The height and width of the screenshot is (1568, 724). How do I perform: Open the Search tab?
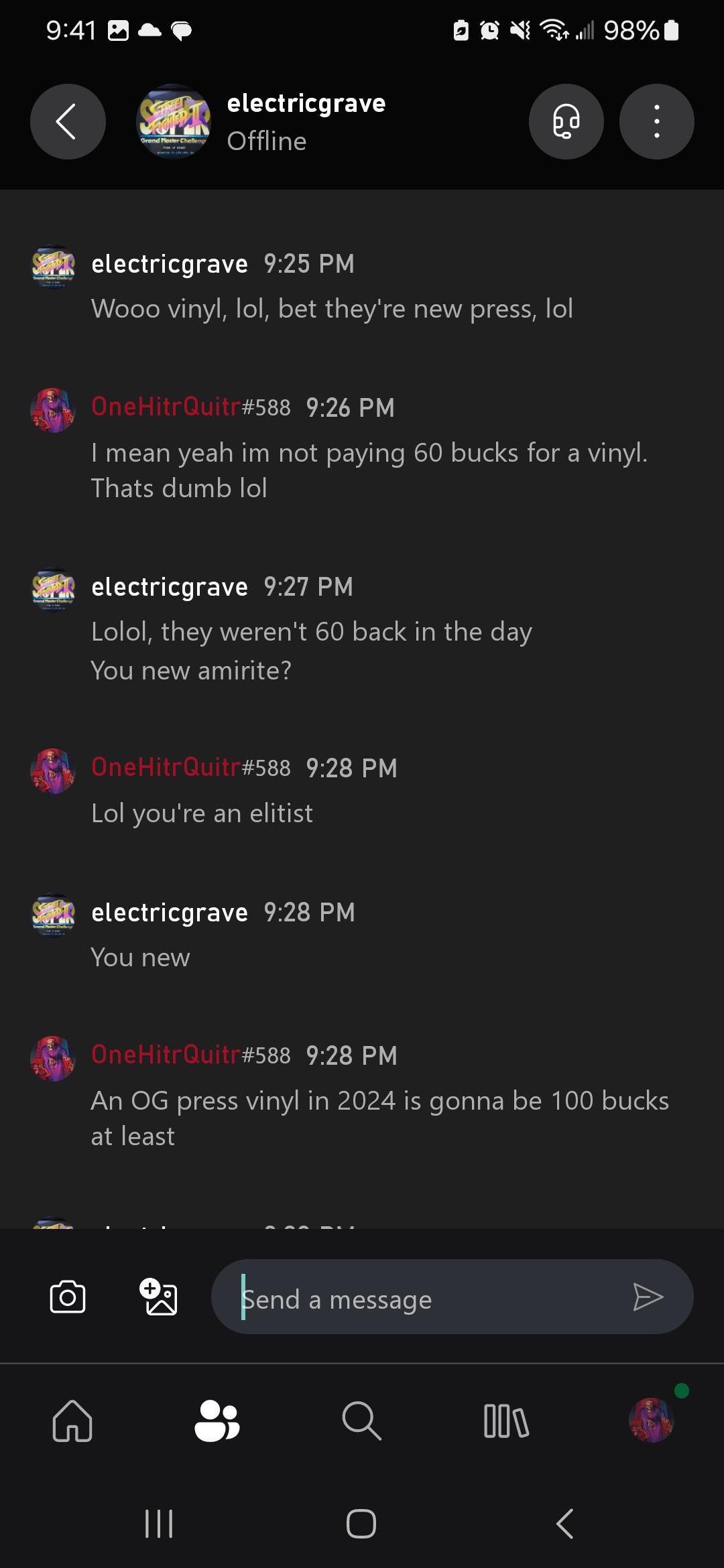(361, 1421)
